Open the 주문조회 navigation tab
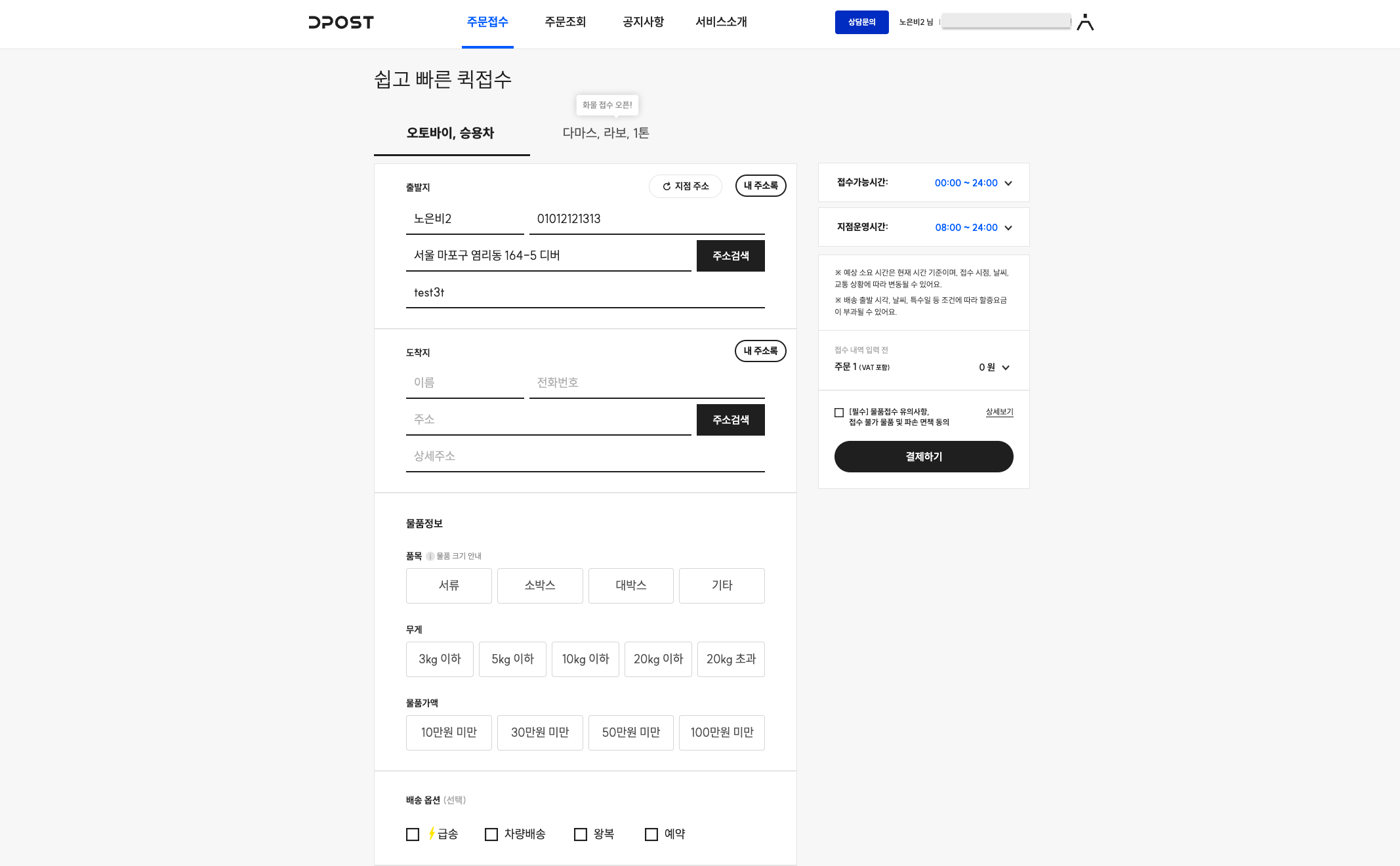 [565, 22]
